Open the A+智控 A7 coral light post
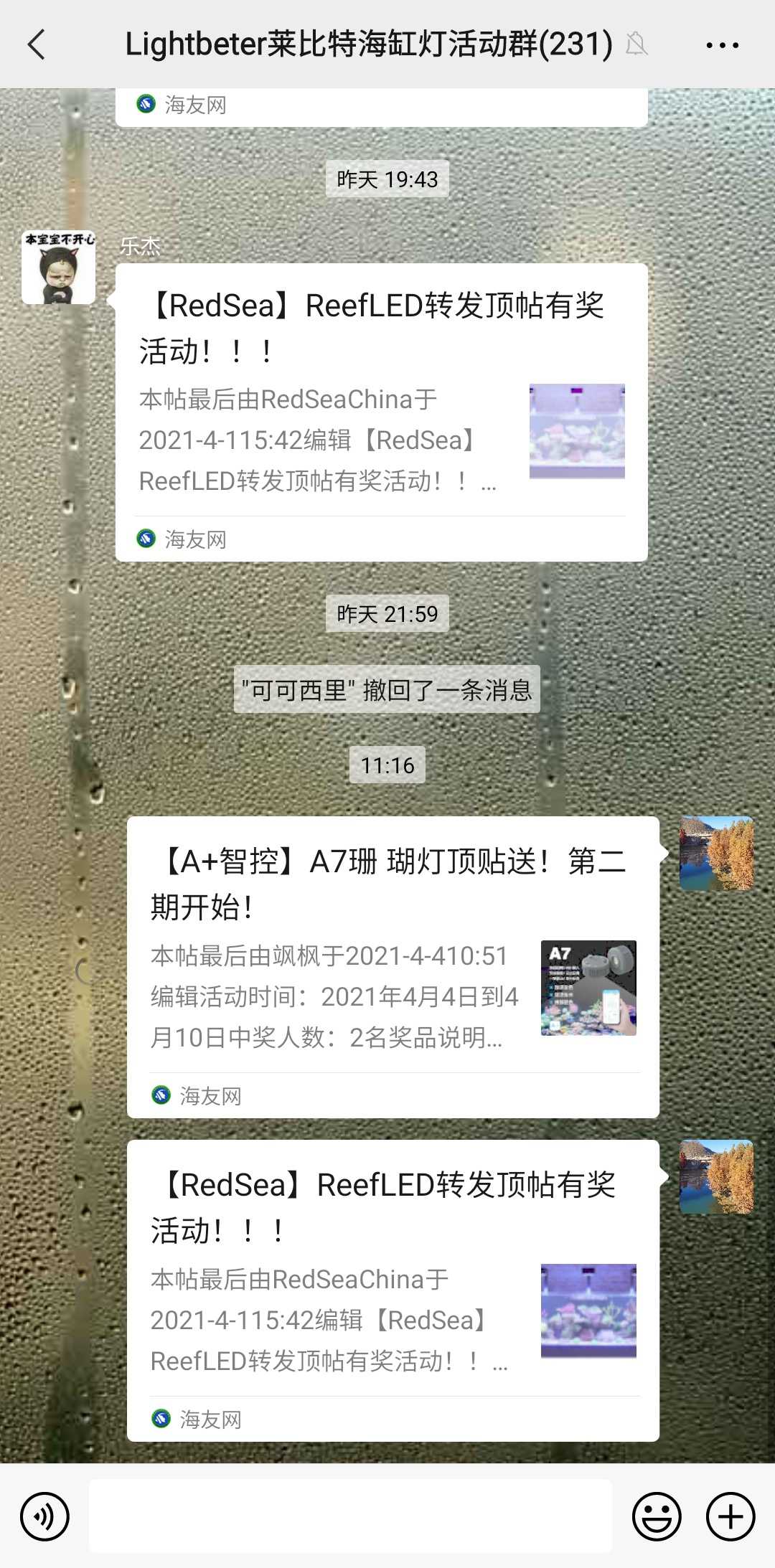Viewport: 775px width, 1568px height. [x=393, y=965]
